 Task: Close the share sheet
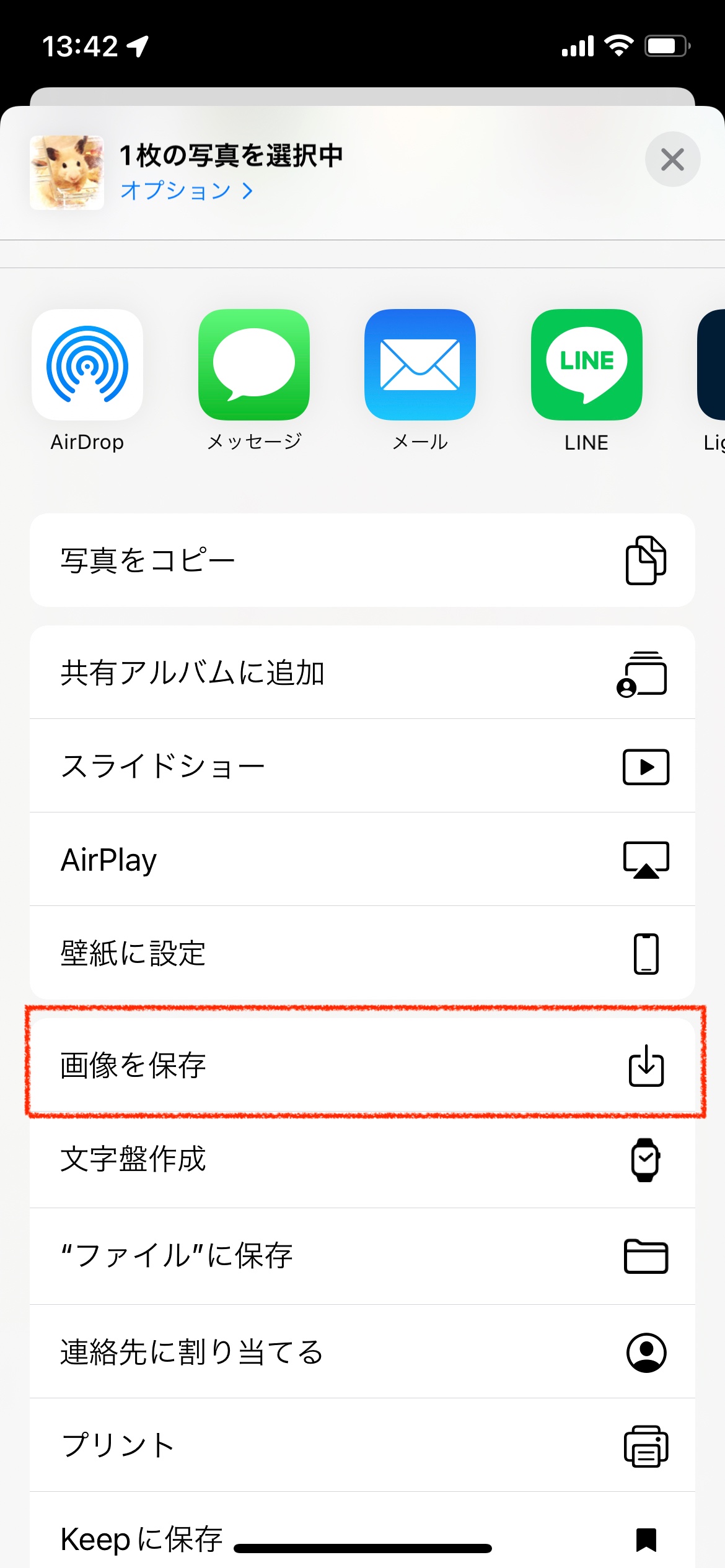pos(672,160)
